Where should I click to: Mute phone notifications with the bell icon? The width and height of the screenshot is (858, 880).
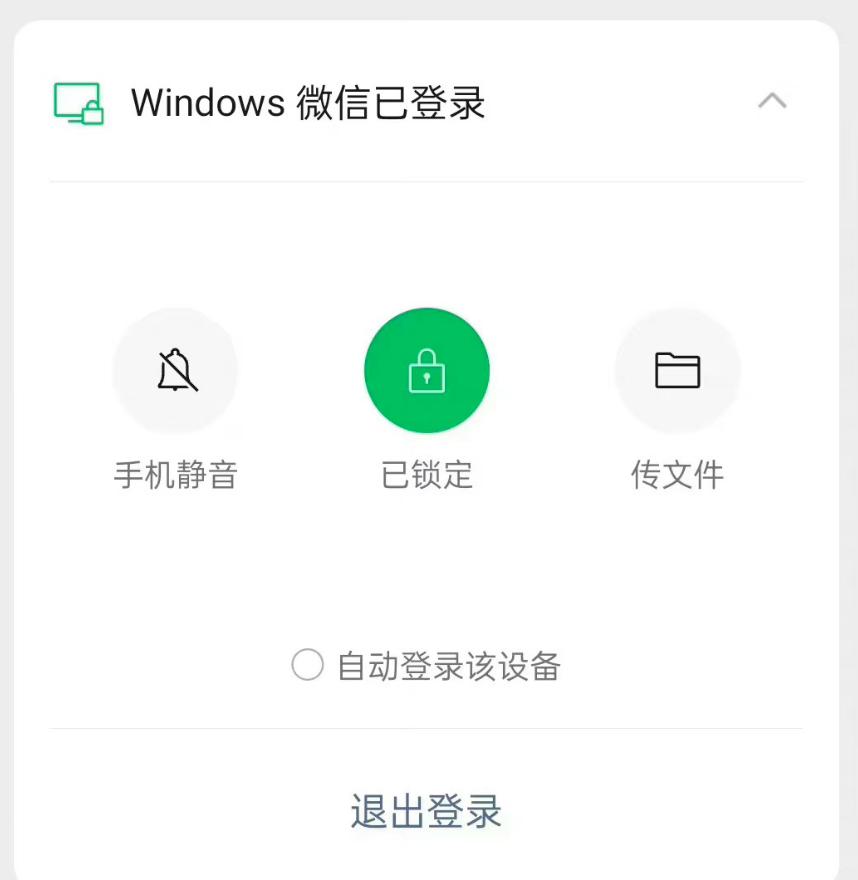coord(176,370)
